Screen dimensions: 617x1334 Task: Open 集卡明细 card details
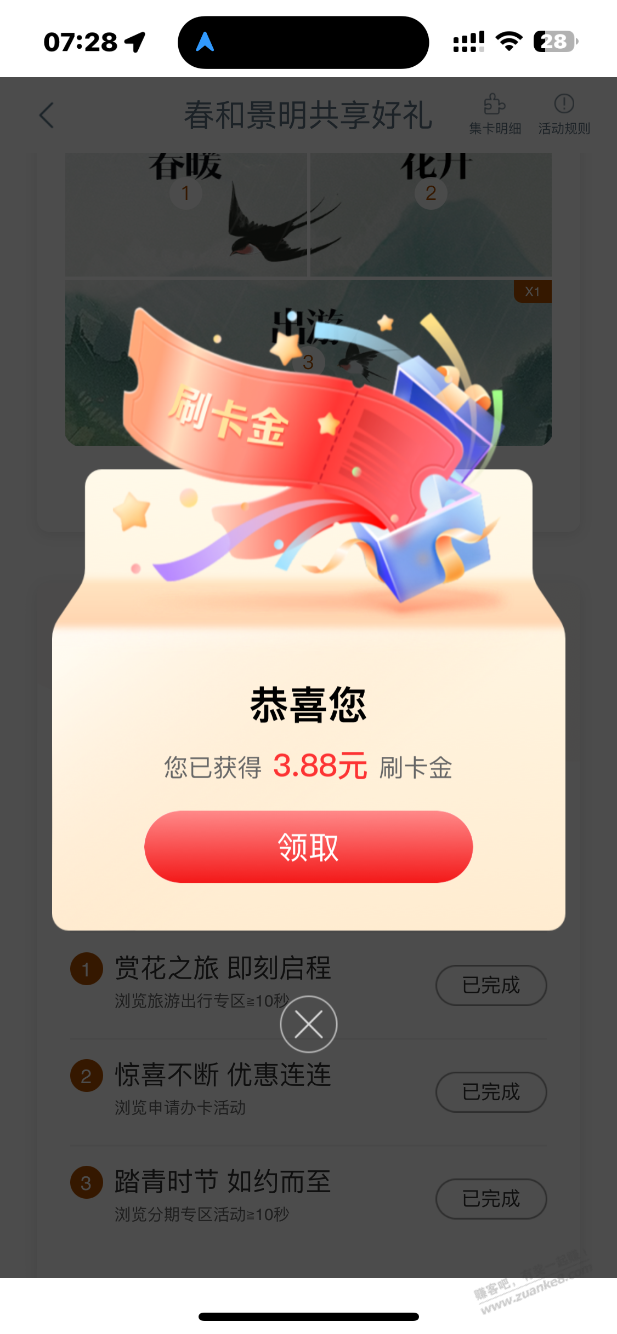494,115
